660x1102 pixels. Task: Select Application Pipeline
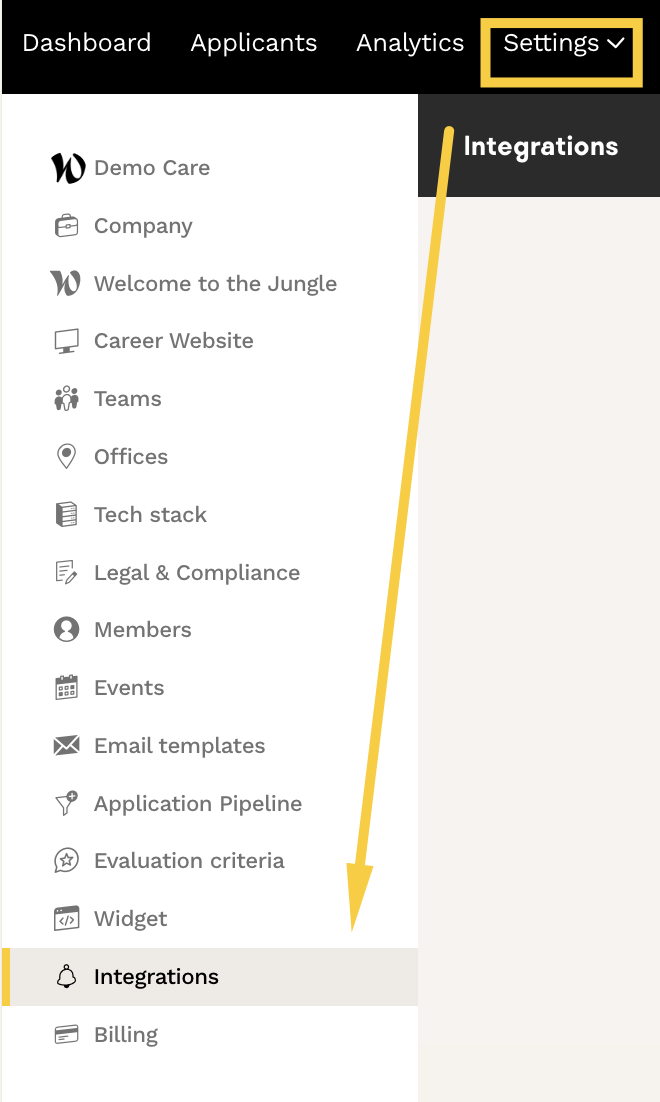click(x=197, y=804)
